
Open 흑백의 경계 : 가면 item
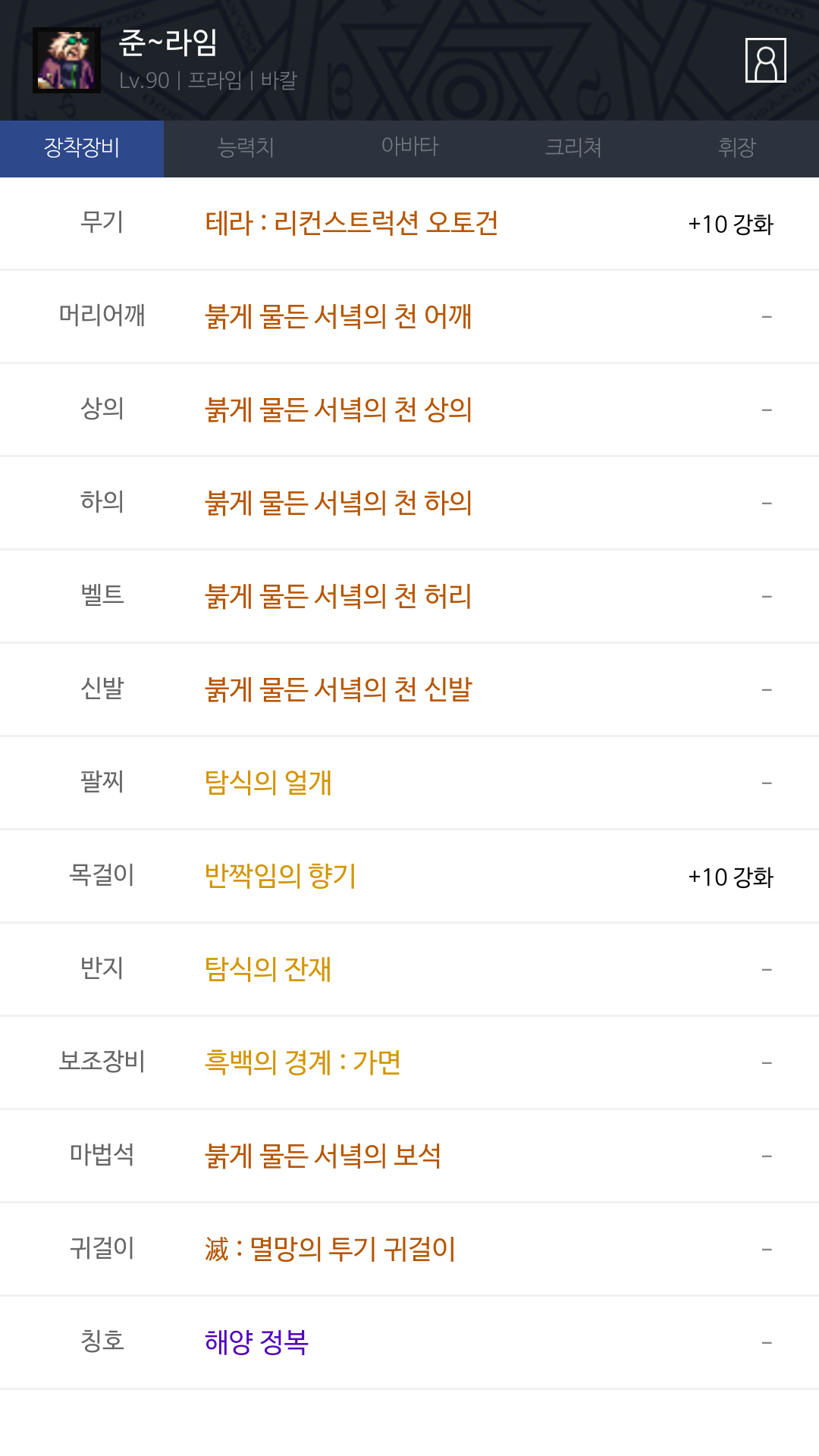click(303, 1063)
